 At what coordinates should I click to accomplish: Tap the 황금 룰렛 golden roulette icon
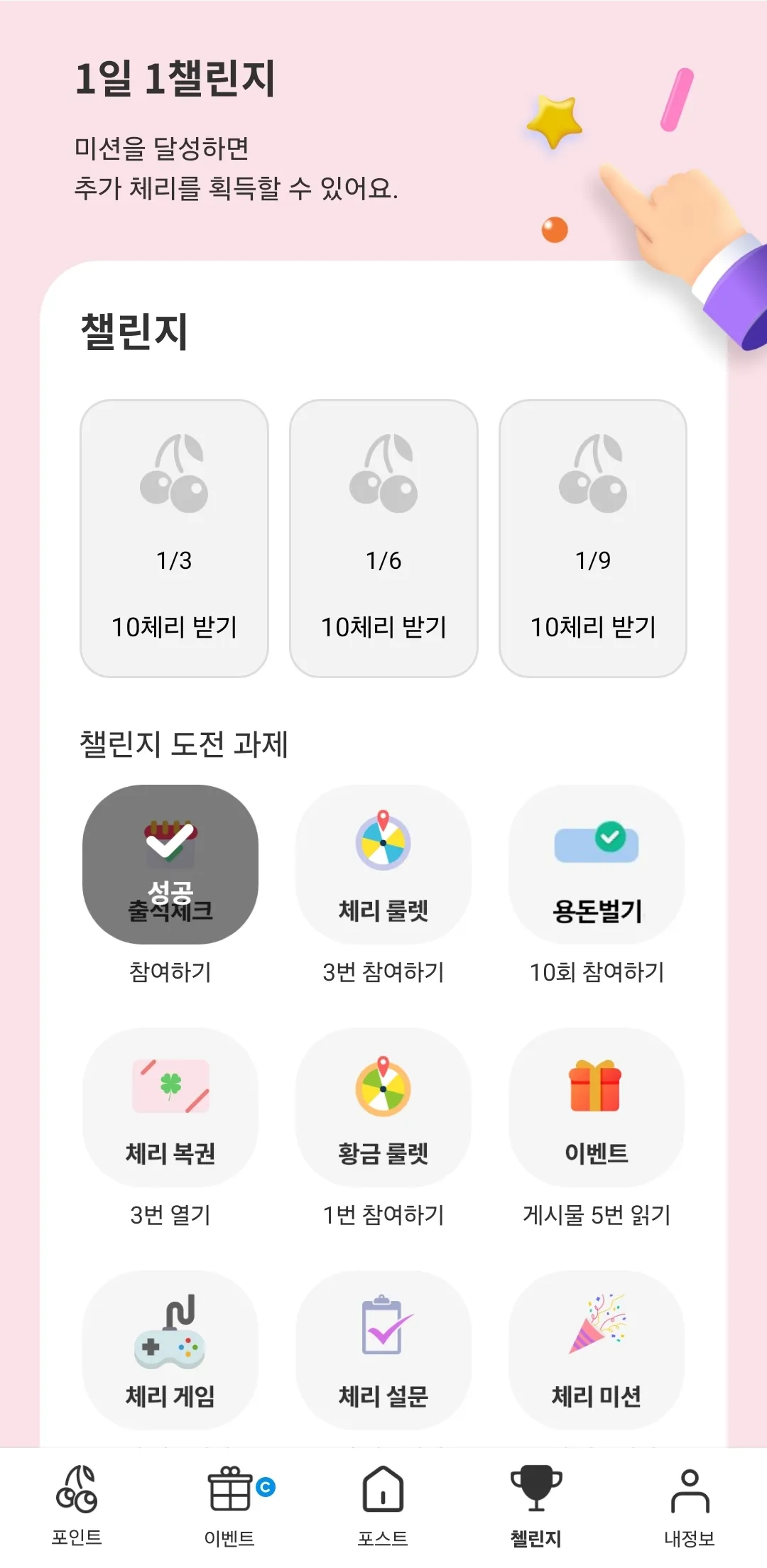coord(383,1108)
